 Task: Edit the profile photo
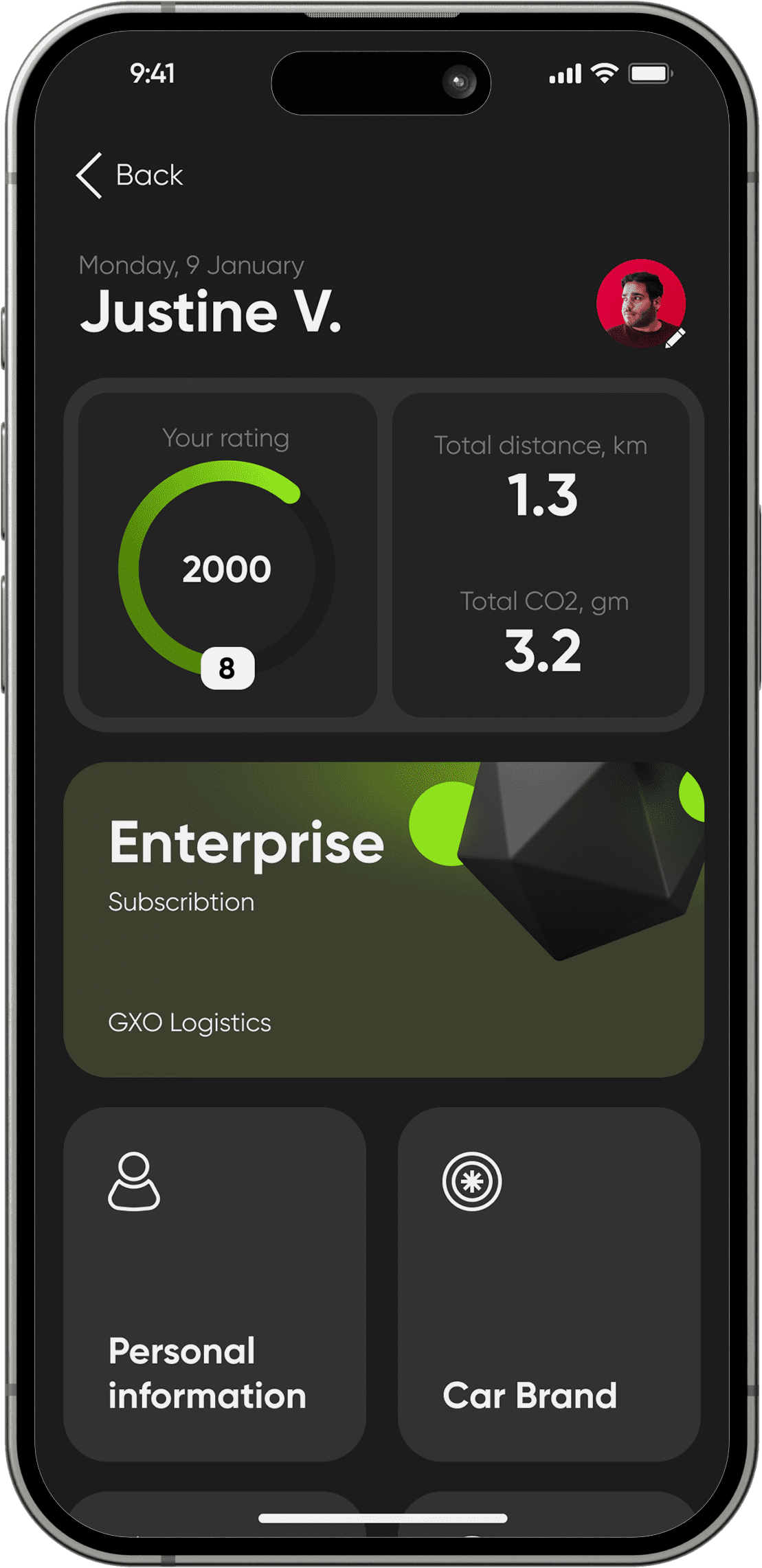(x=674, y=338)
